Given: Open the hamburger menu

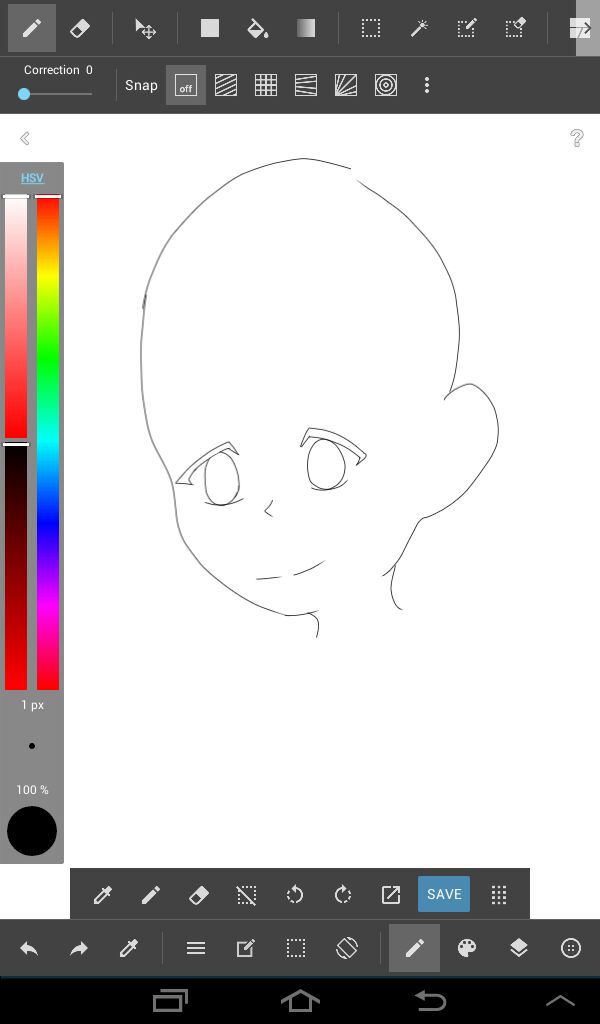Looking at the screenshot, I should click(196, 948).
